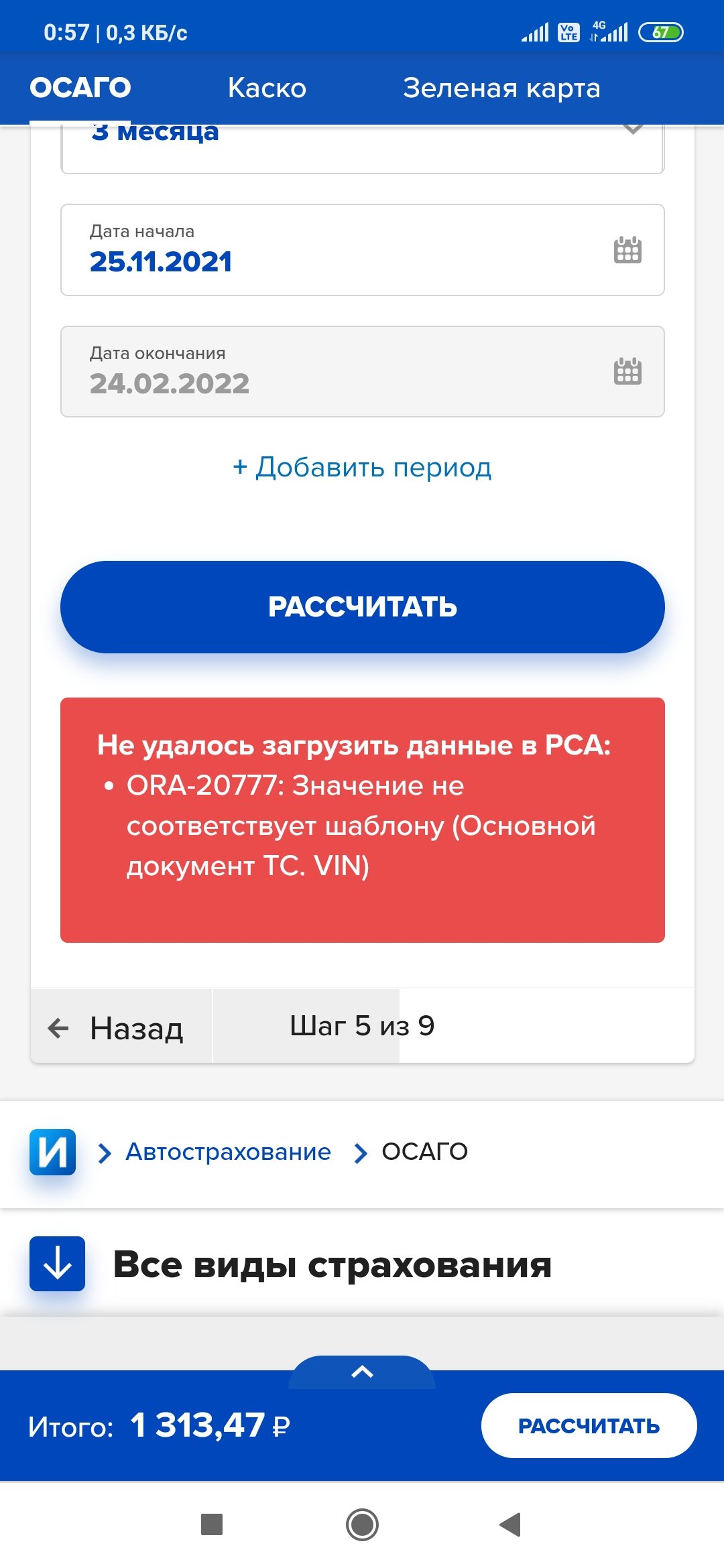Tap the large blue Рассчитать button
Screen dimensions: 724x1568
[x=362, y=607]
